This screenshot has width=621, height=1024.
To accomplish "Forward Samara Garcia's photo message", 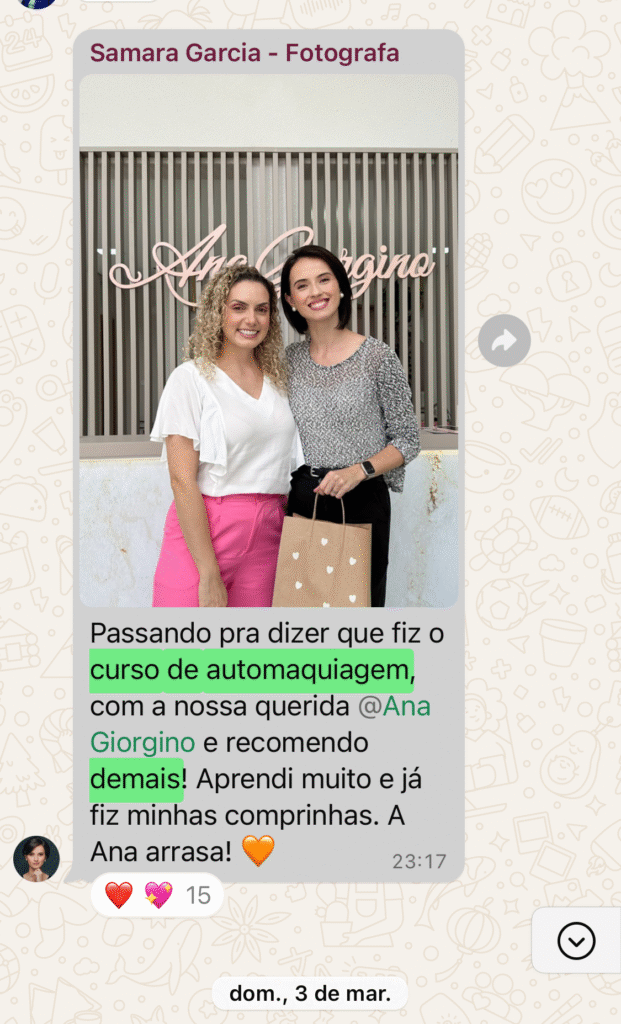I will tap(504, 341).
